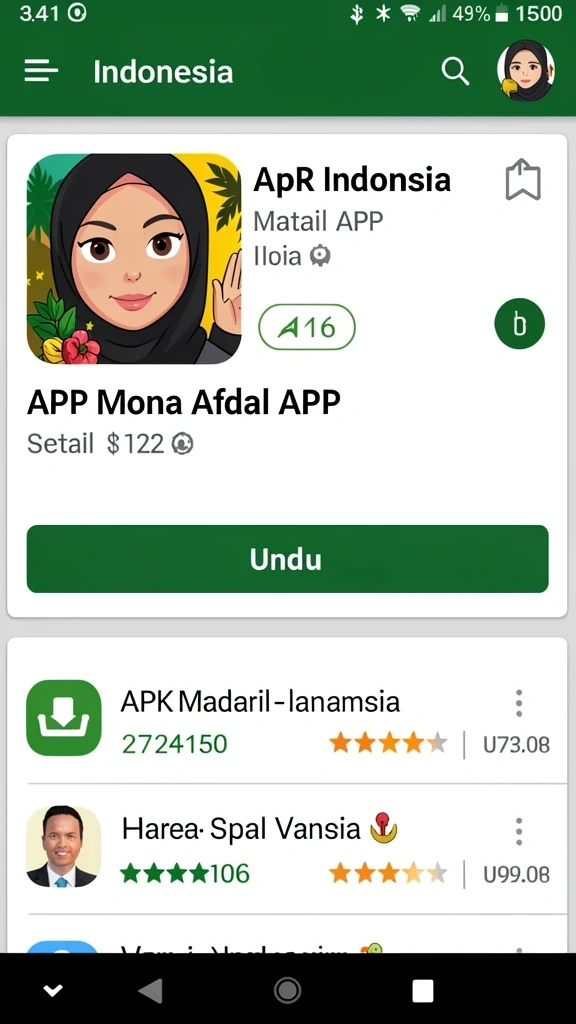Tap the system home button

point(287,990)
